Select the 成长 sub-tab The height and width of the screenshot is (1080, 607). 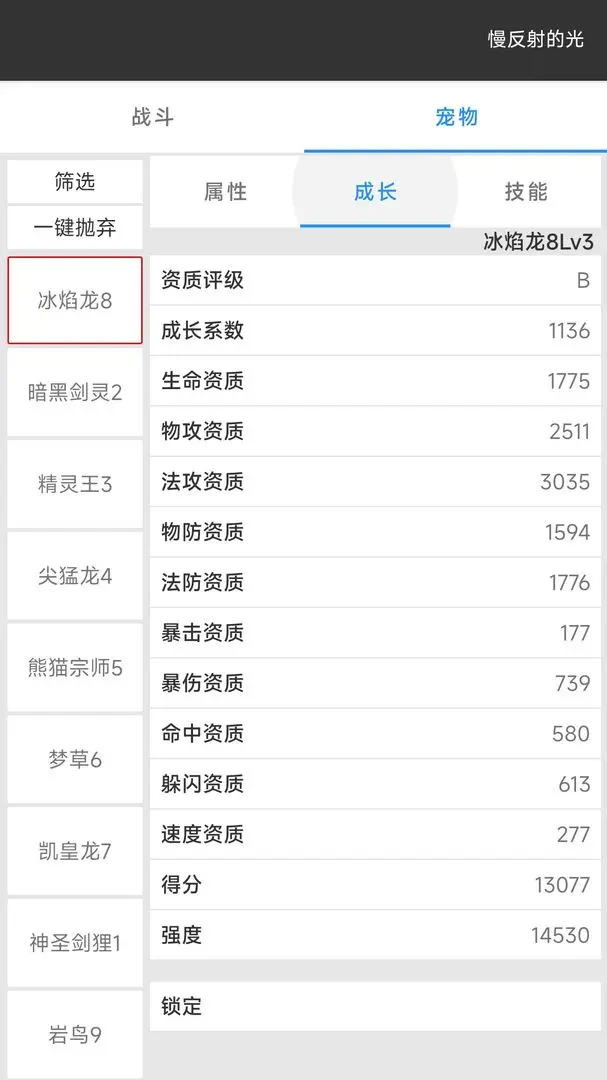tap(375, 192)
